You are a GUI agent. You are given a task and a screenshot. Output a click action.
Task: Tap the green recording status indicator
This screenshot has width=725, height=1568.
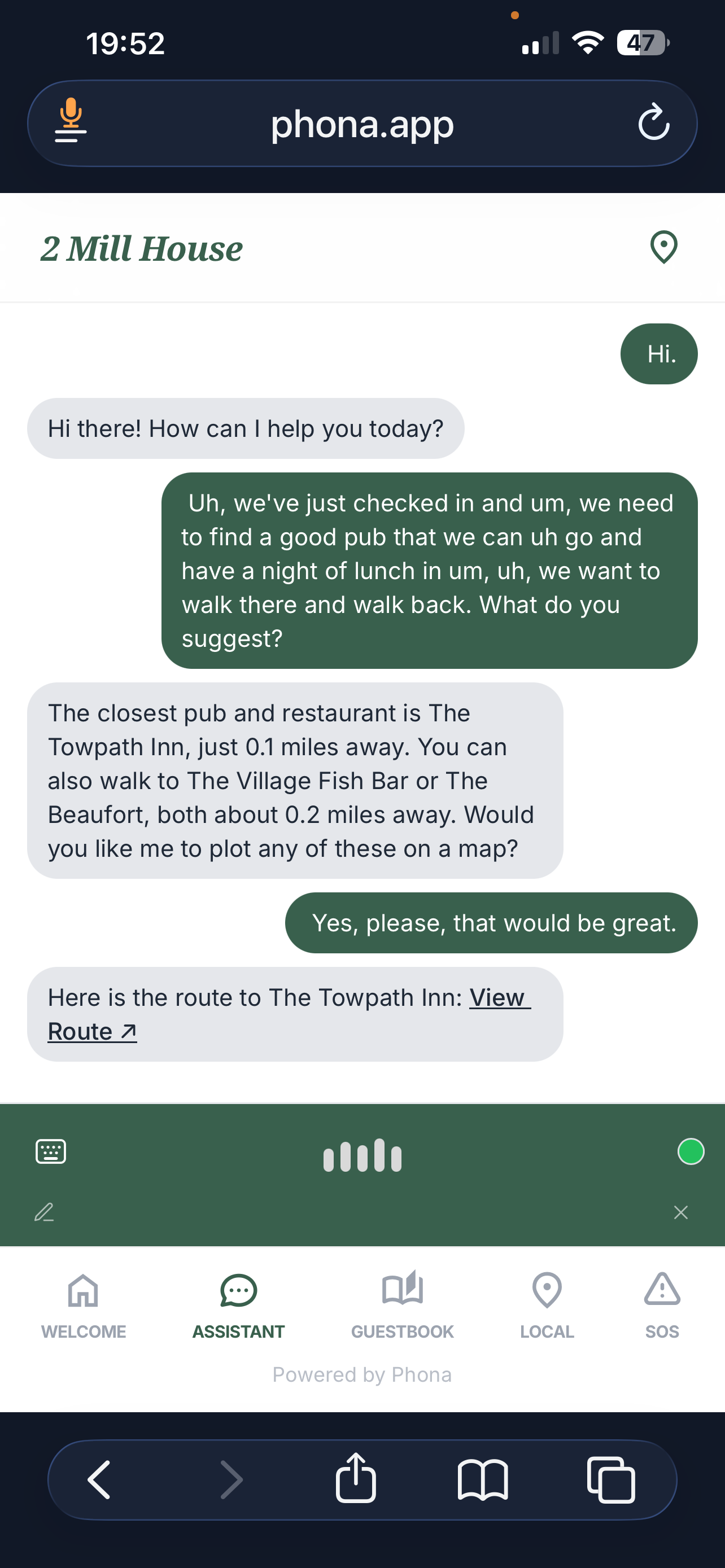(691, 1151)
